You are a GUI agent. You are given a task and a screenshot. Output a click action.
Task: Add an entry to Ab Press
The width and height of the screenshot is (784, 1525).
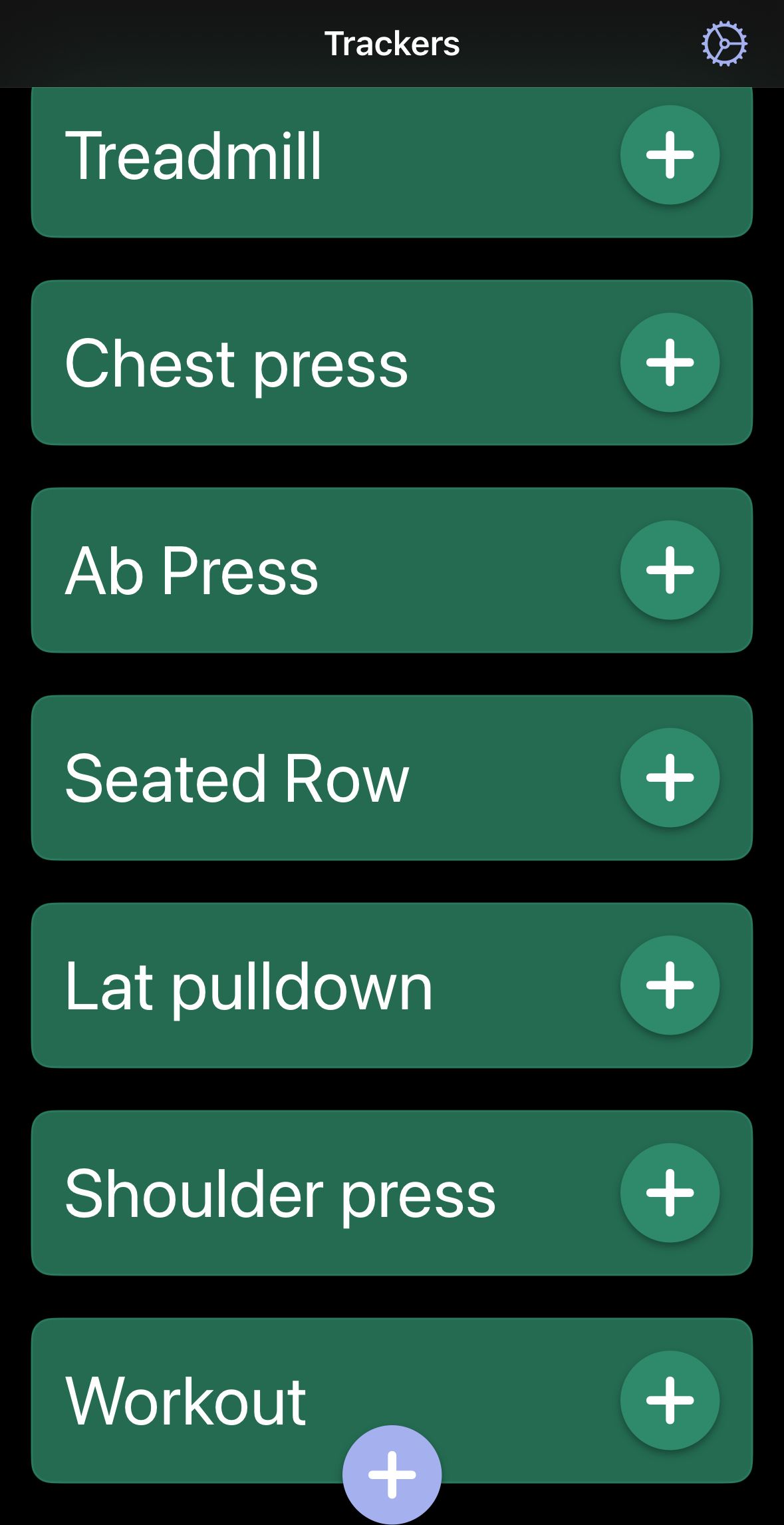[670, 570]
